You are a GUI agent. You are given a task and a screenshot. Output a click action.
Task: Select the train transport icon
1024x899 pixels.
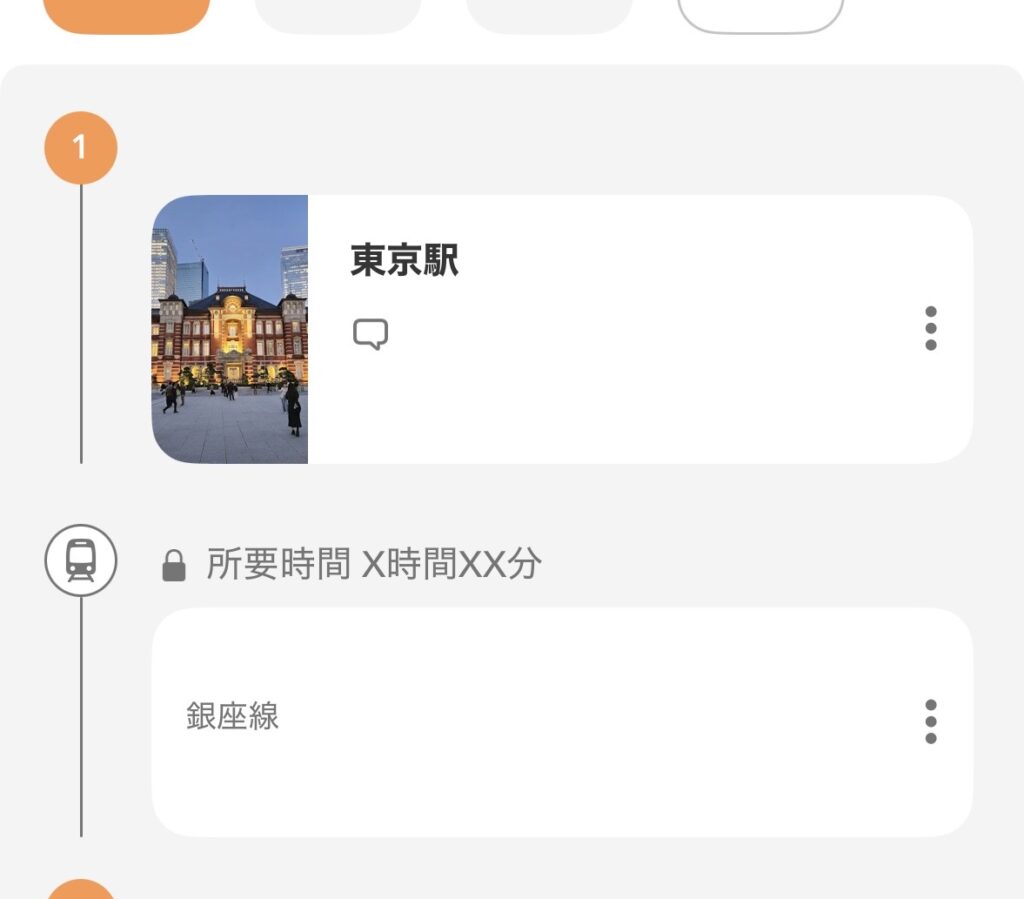click(81, 560)
